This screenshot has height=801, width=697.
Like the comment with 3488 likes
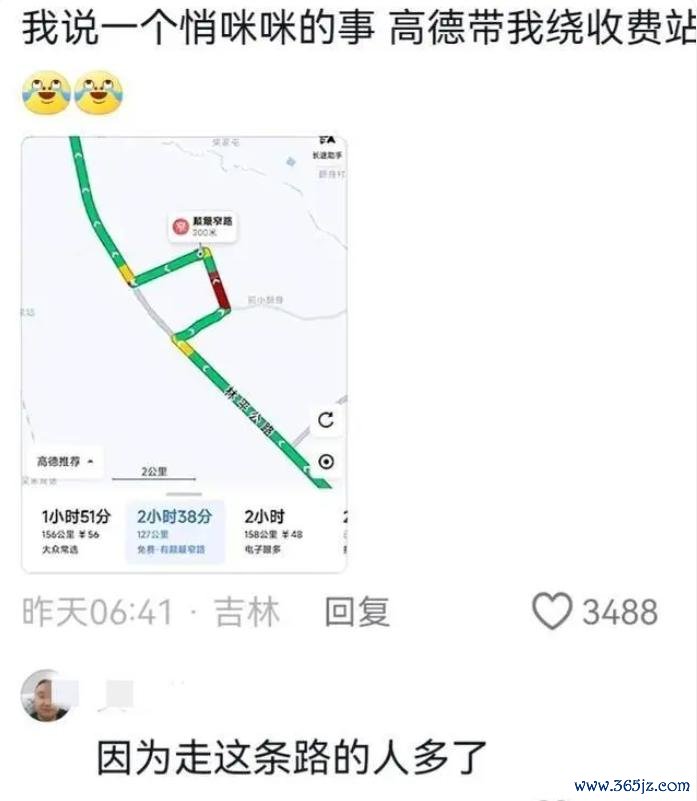(x=552, y=611)
